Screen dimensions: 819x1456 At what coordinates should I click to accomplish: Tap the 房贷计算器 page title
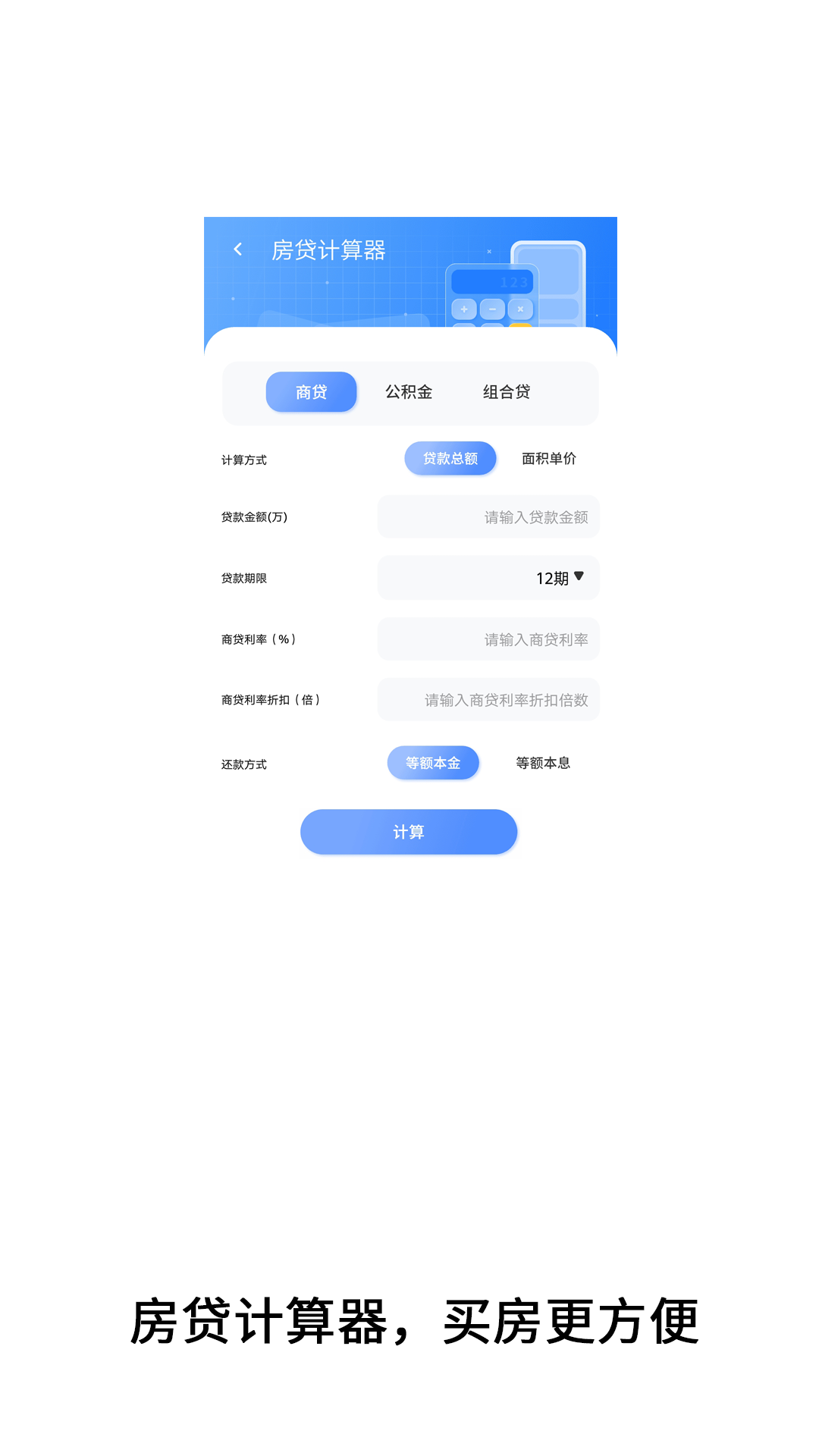[x=331, y=250]
